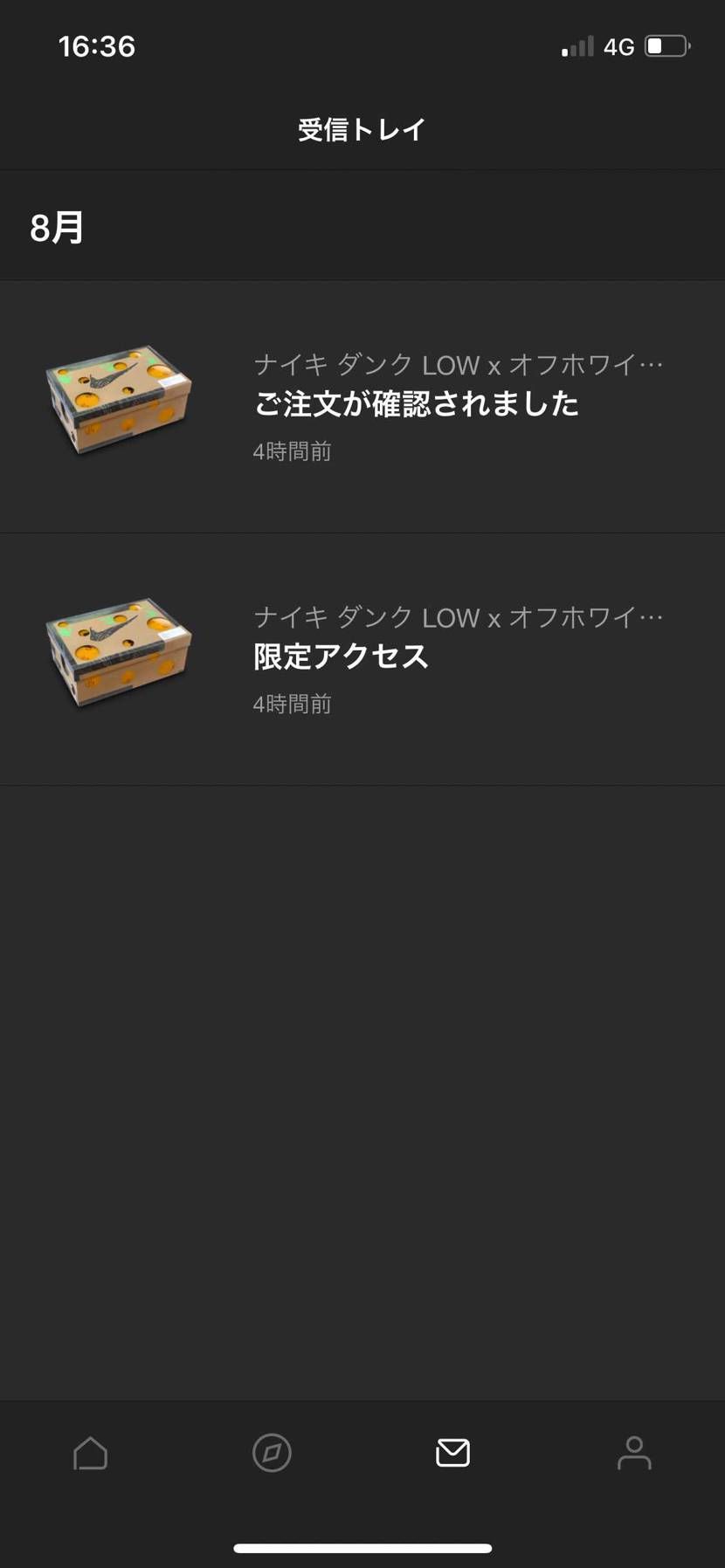Tap the 4時間前 timestamp on the first message

click(x=292, y=451)
